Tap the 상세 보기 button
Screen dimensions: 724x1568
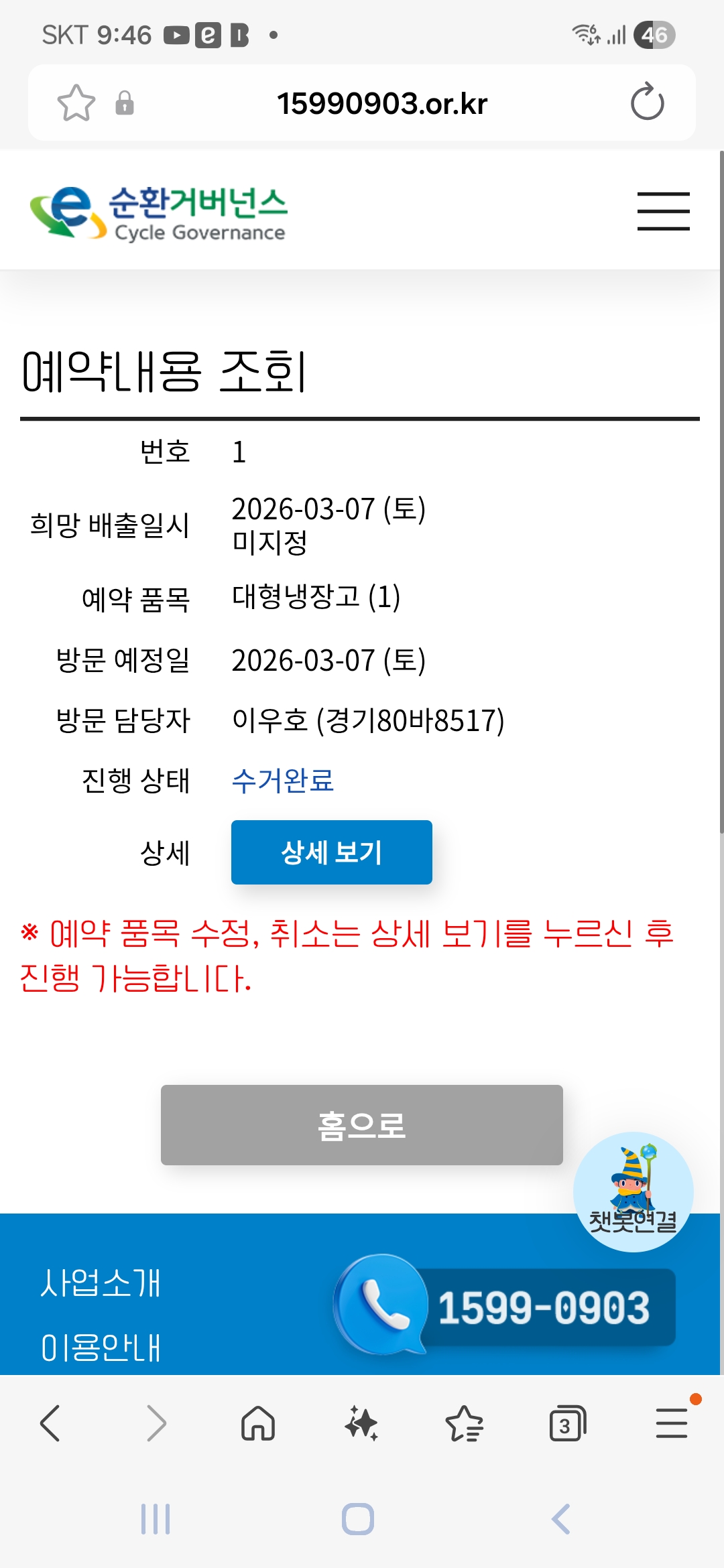pos(332,852)
